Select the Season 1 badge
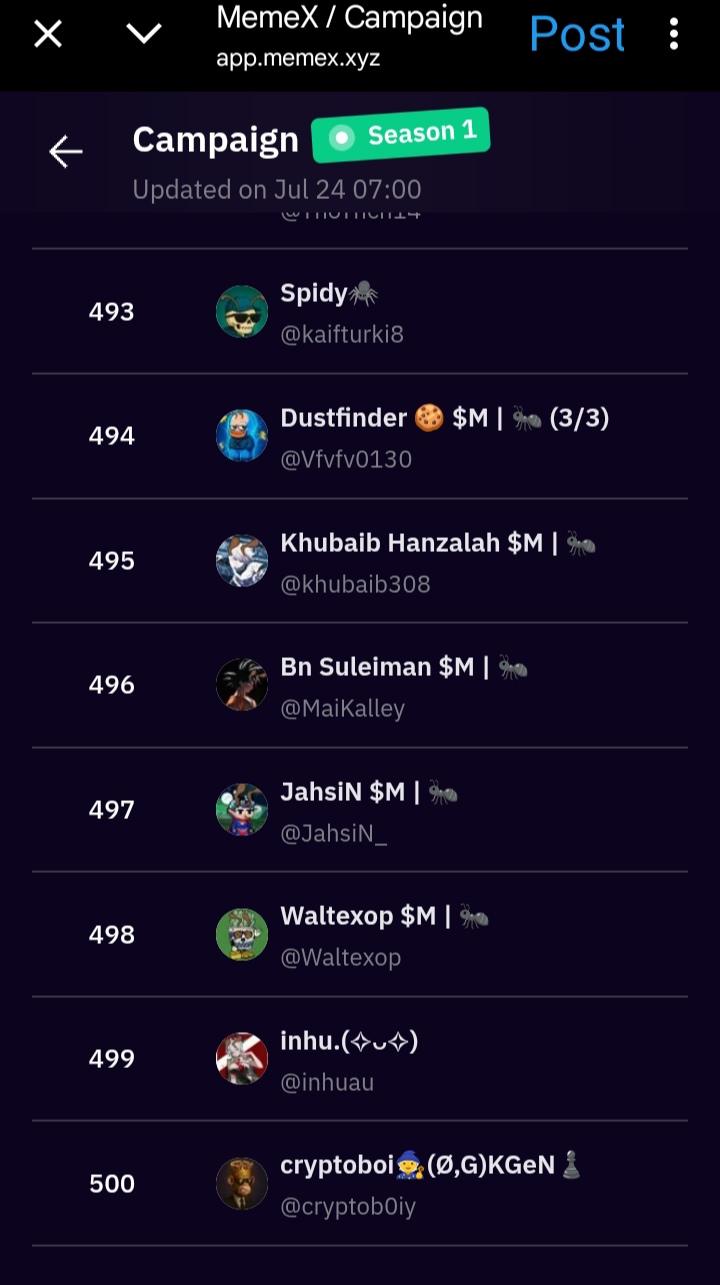The image size is (720, 1285). 401,135
